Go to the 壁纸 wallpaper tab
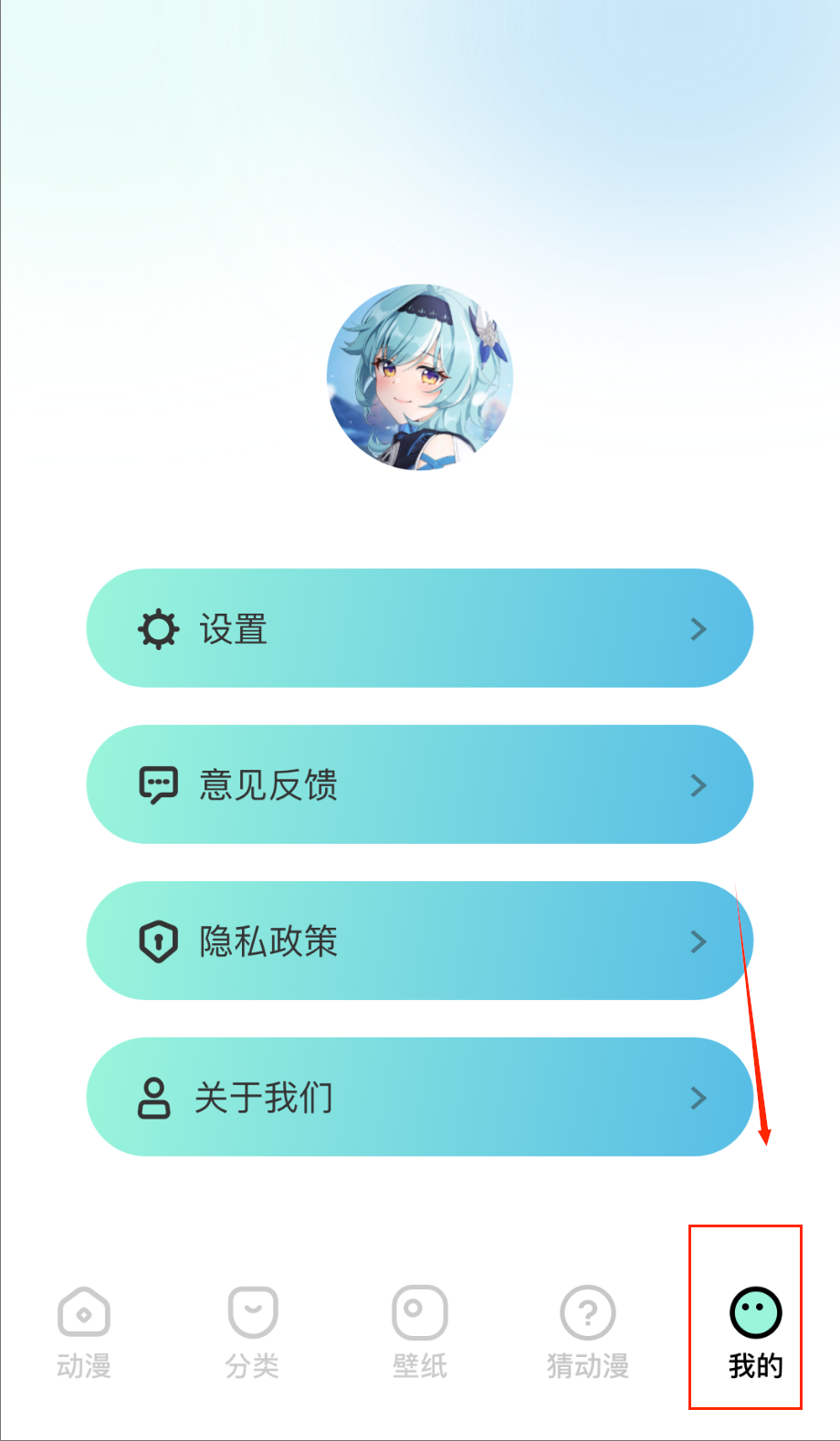The width and height of the screenshot is (840, 1441). tap(419, 1331)
